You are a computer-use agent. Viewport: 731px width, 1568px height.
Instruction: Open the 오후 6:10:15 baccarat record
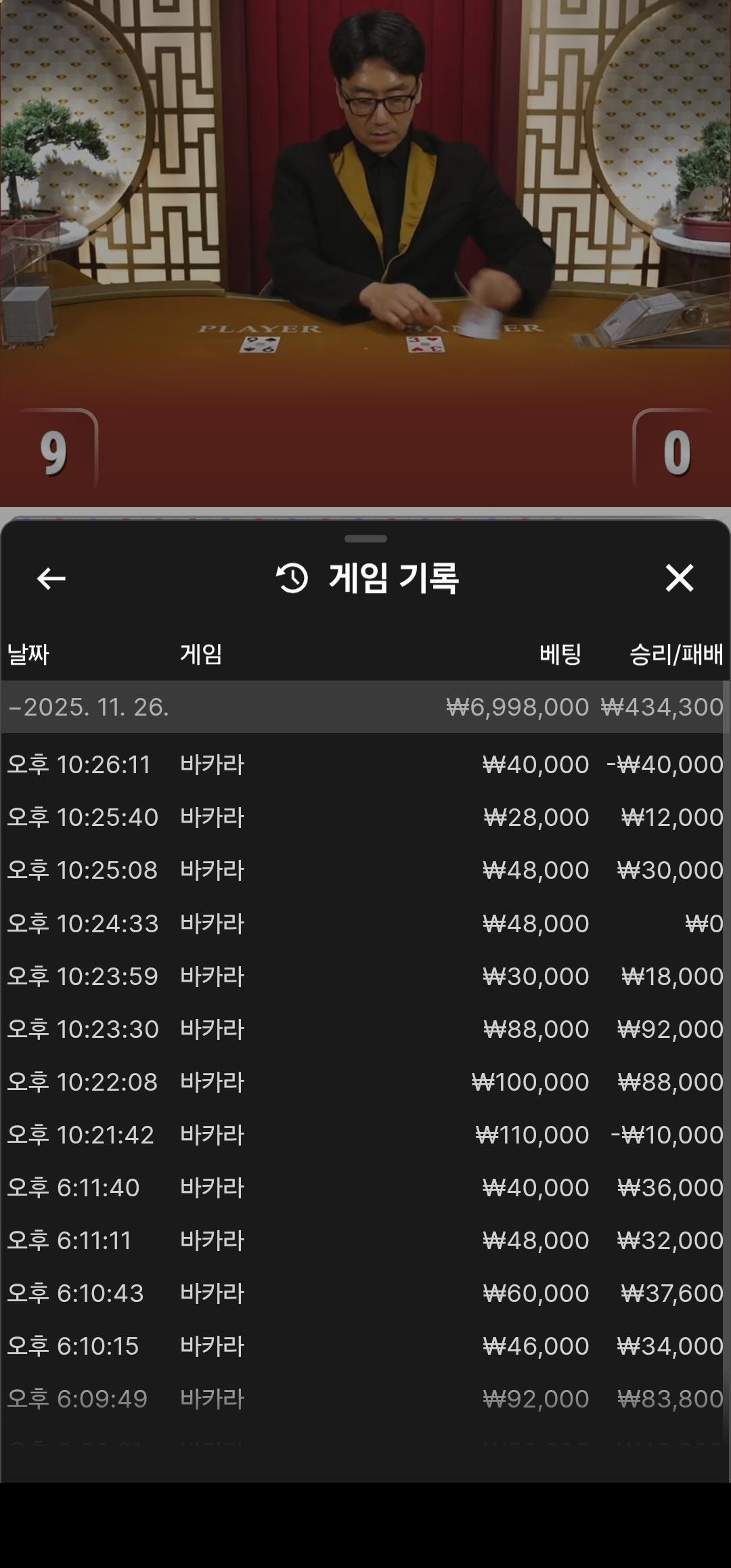(365, 1346)
